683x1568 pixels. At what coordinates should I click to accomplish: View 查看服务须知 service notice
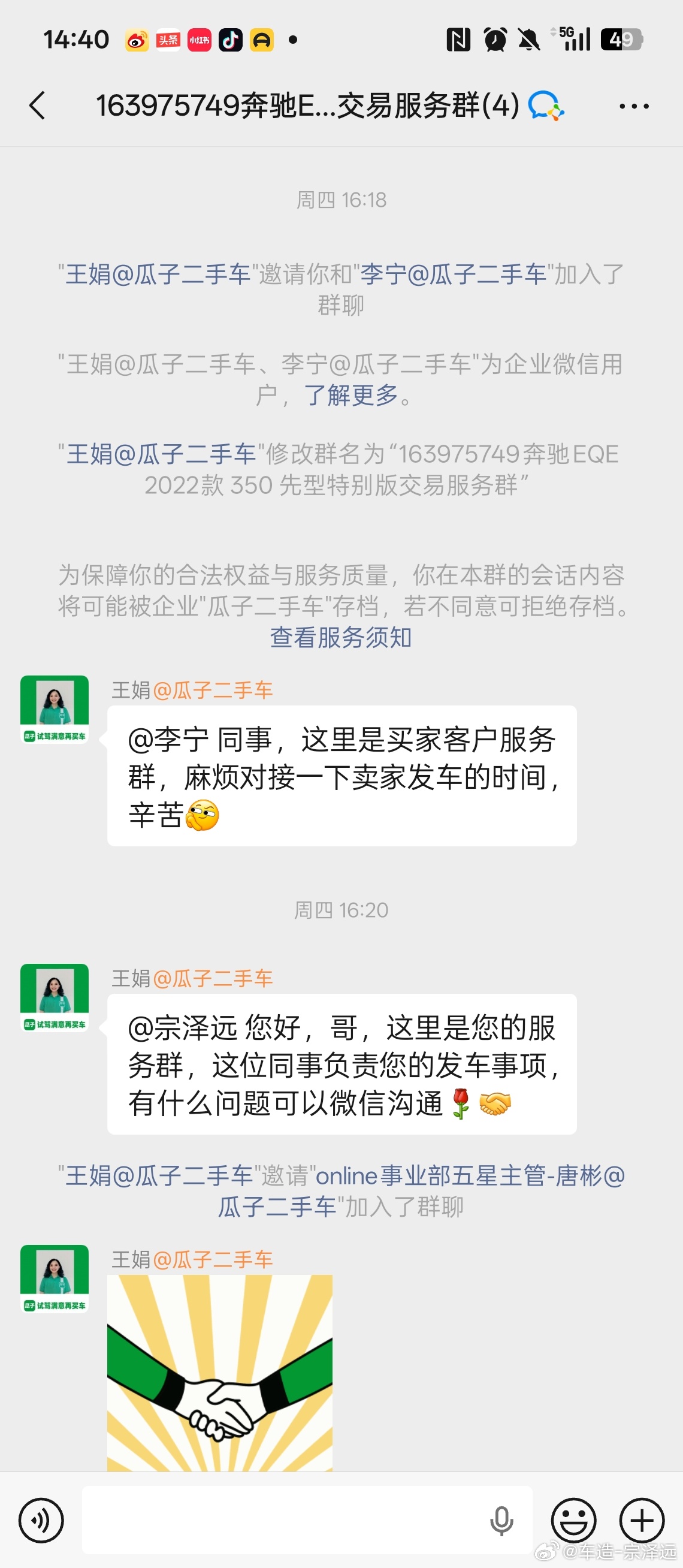point(341,638)
